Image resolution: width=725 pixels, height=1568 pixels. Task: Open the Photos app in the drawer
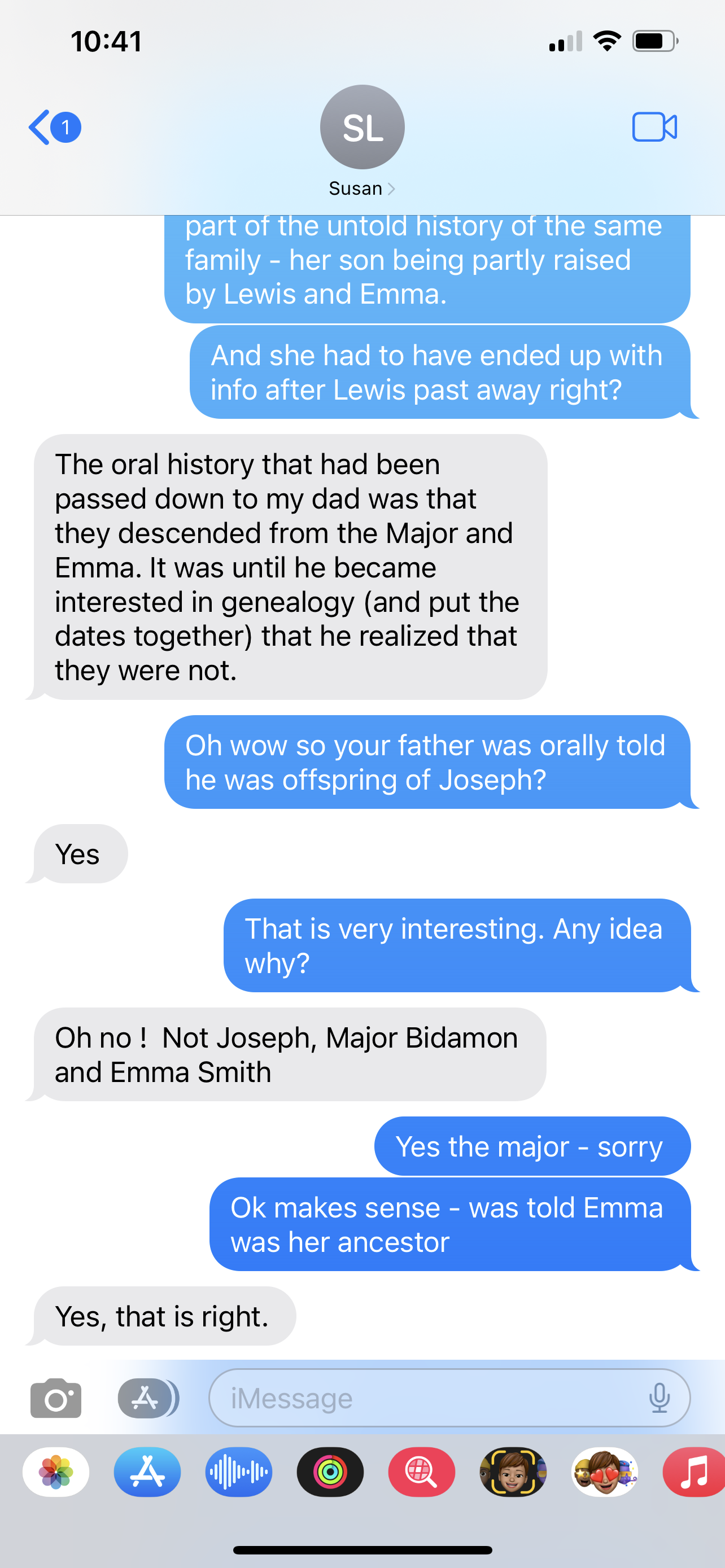tap(56, 1472)
